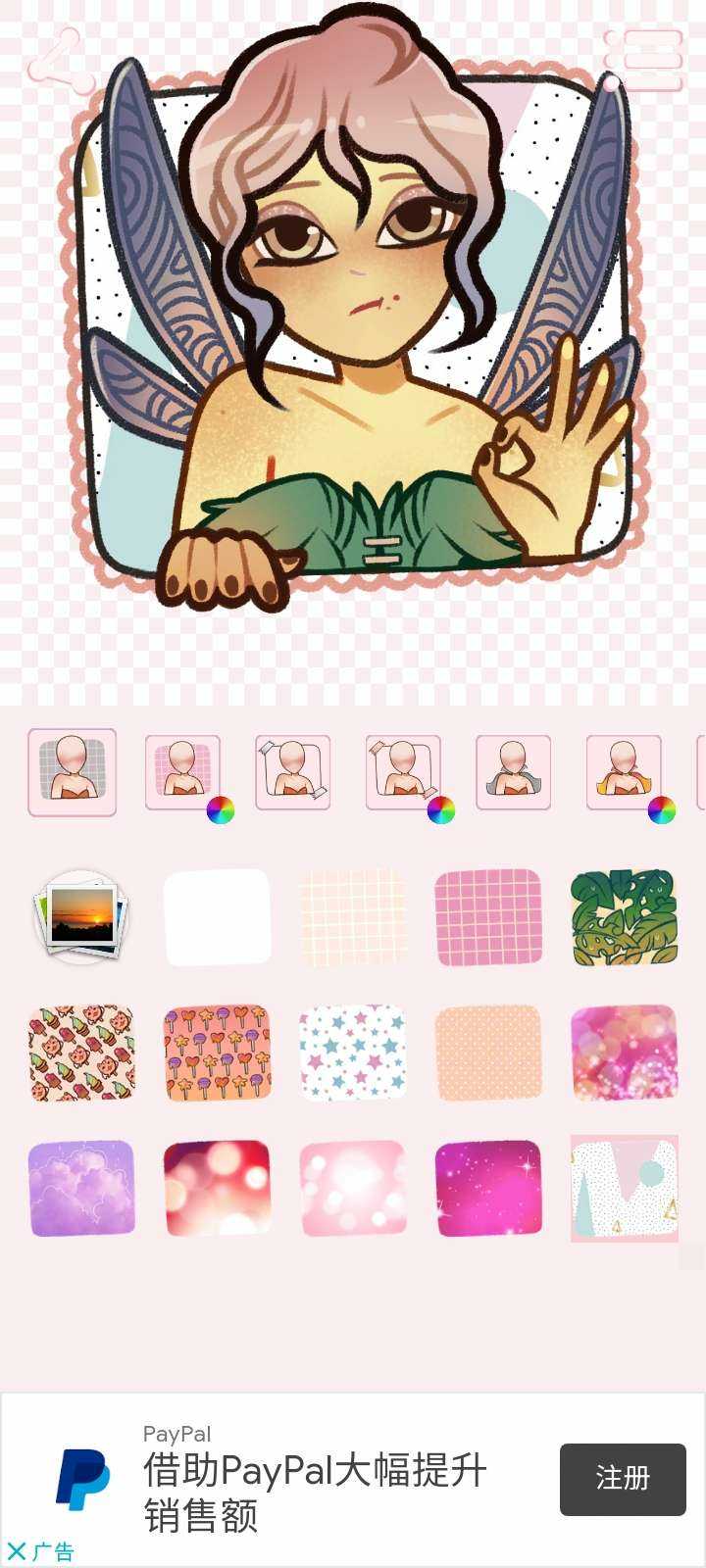Choose the dotted geometric triangles background
Viewport: 706px width, 1568px height.
point(625,1188)
